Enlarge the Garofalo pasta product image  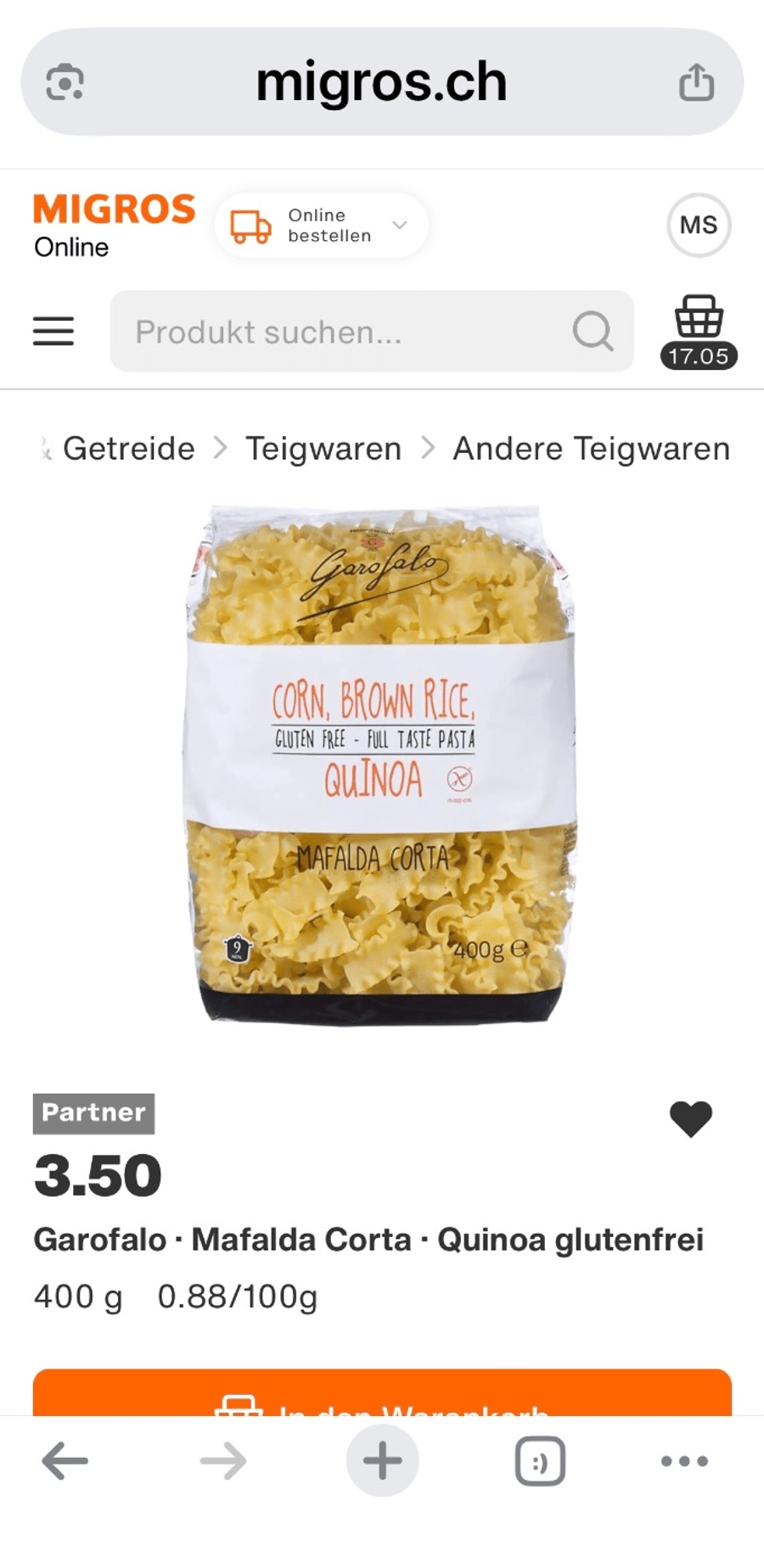click(x=381, y=764)
